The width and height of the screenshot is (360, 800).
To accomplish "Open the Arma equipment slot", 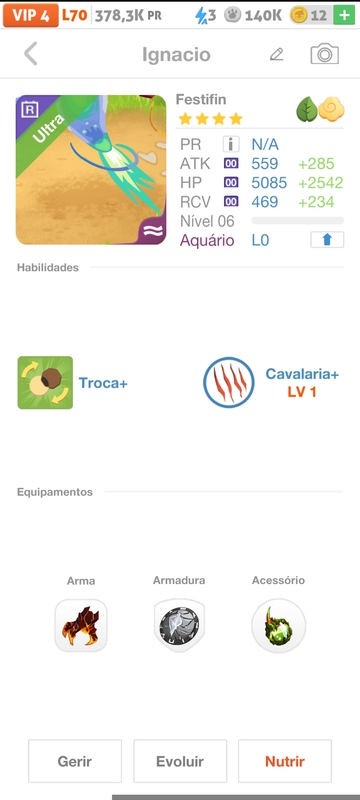I will tap(81, 626).
